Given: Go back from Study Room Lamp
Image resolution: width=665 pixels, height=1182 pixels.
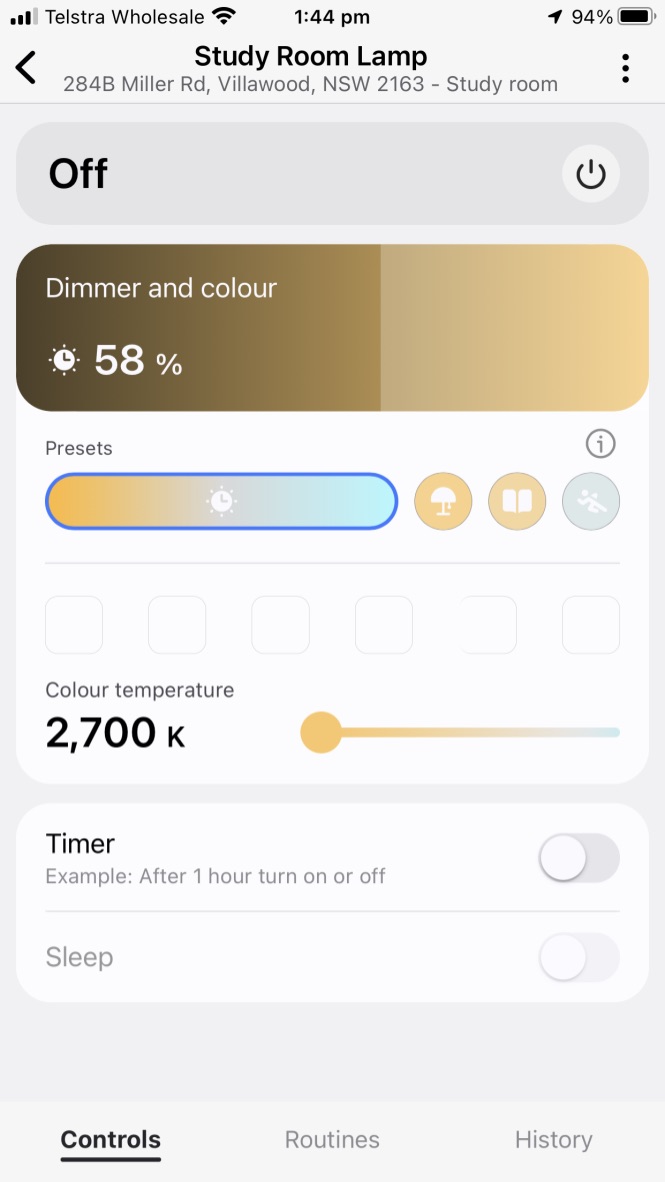Looking at the screenshot, I should (26, 68).
